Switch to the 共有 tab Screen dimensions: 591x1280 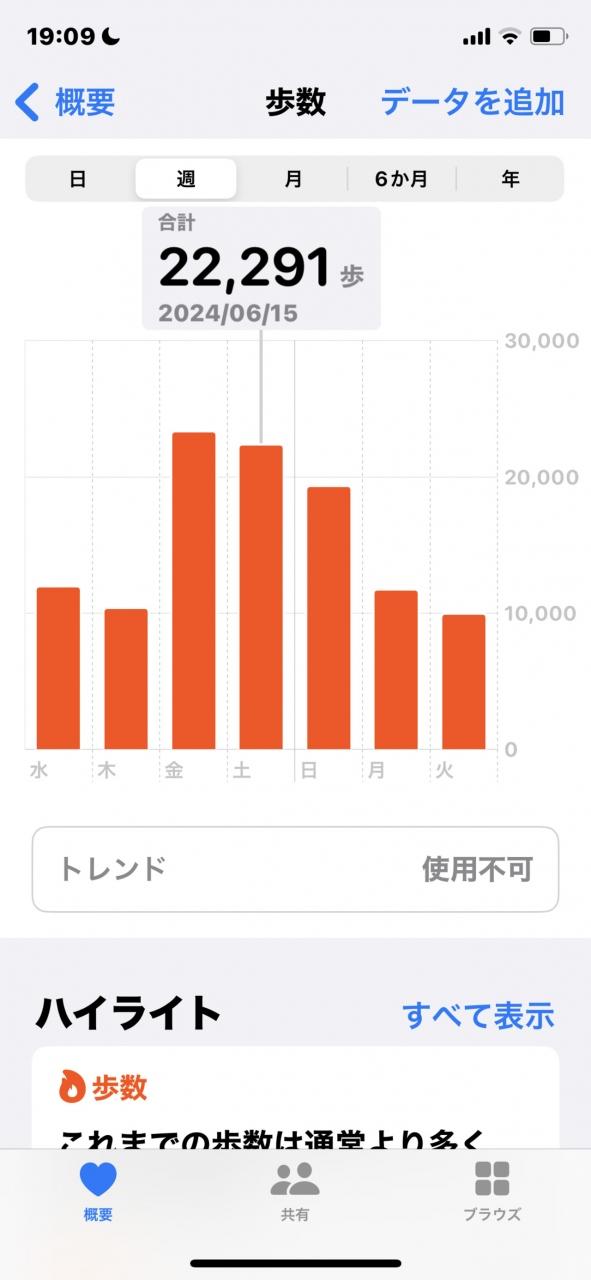295,1192
